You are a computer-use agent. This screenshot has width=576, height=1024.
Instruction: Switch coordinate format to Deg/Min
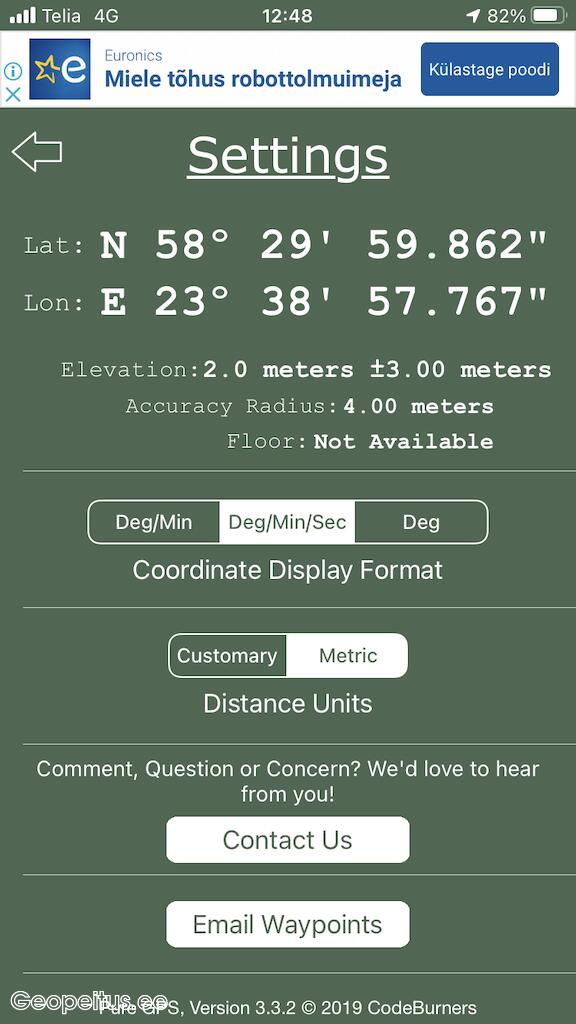tap(154, 522)
